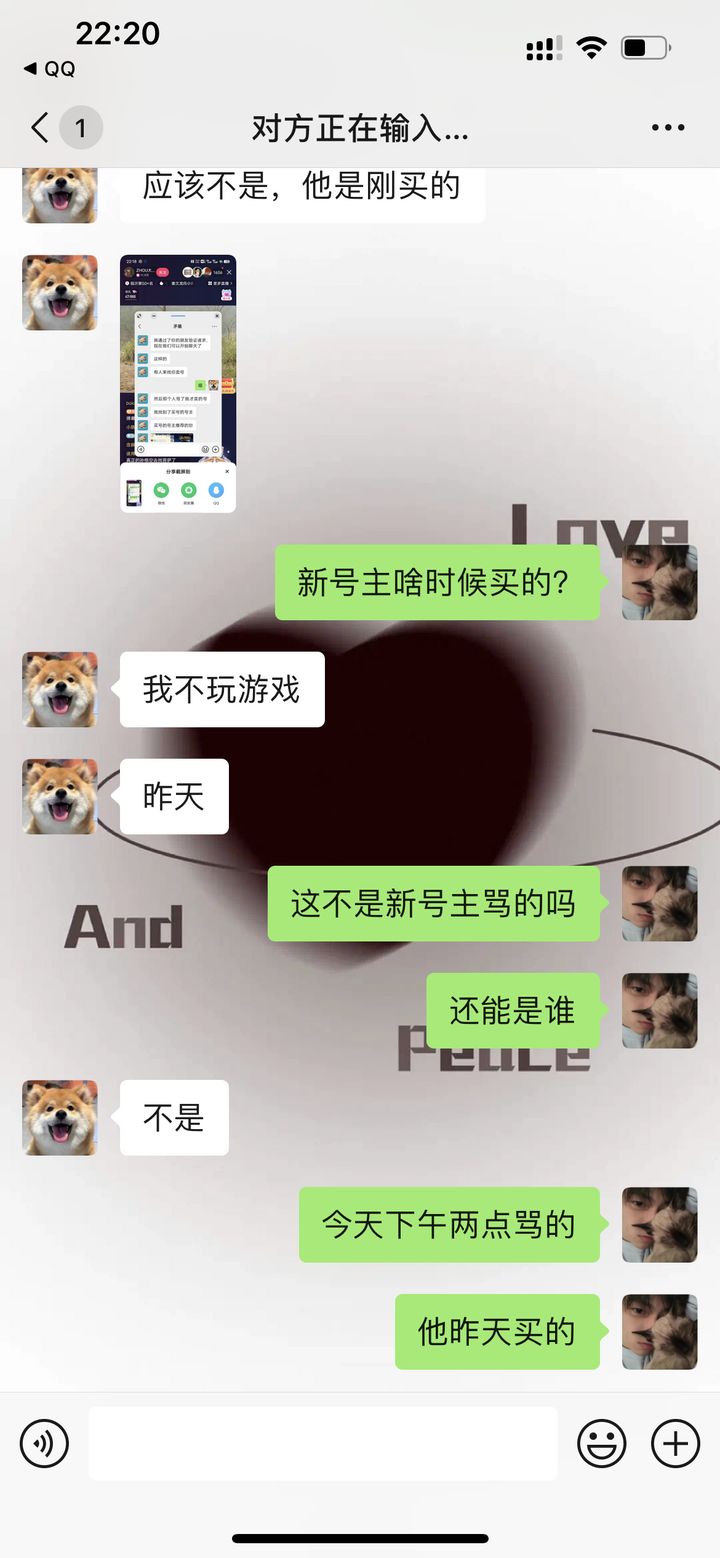Open the emoji picker

click(602, 1443)
